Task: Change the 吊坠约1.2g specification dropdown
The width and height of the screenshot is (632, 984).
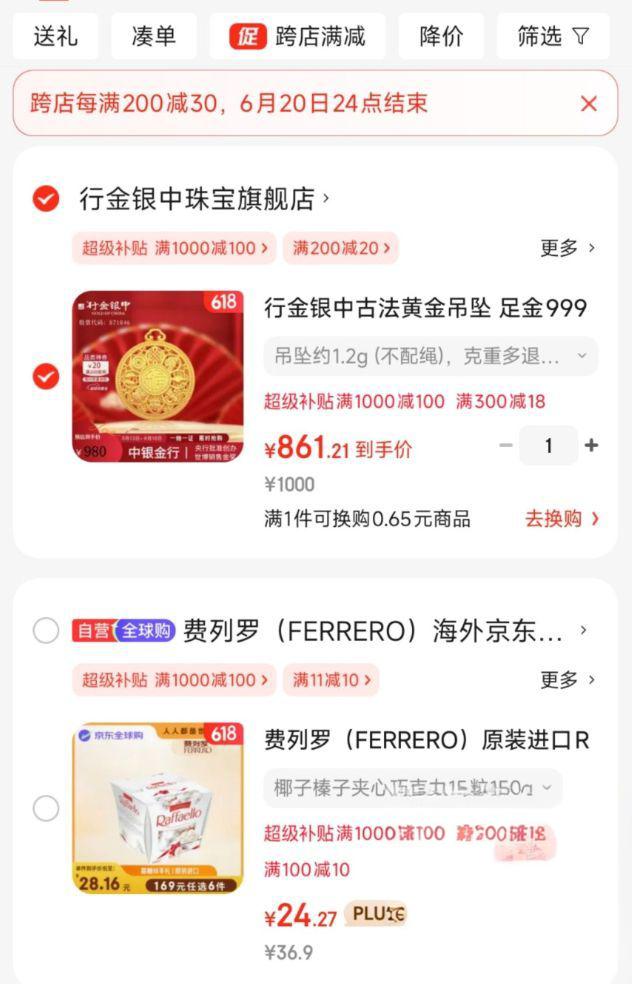Action: pos(430,355)
